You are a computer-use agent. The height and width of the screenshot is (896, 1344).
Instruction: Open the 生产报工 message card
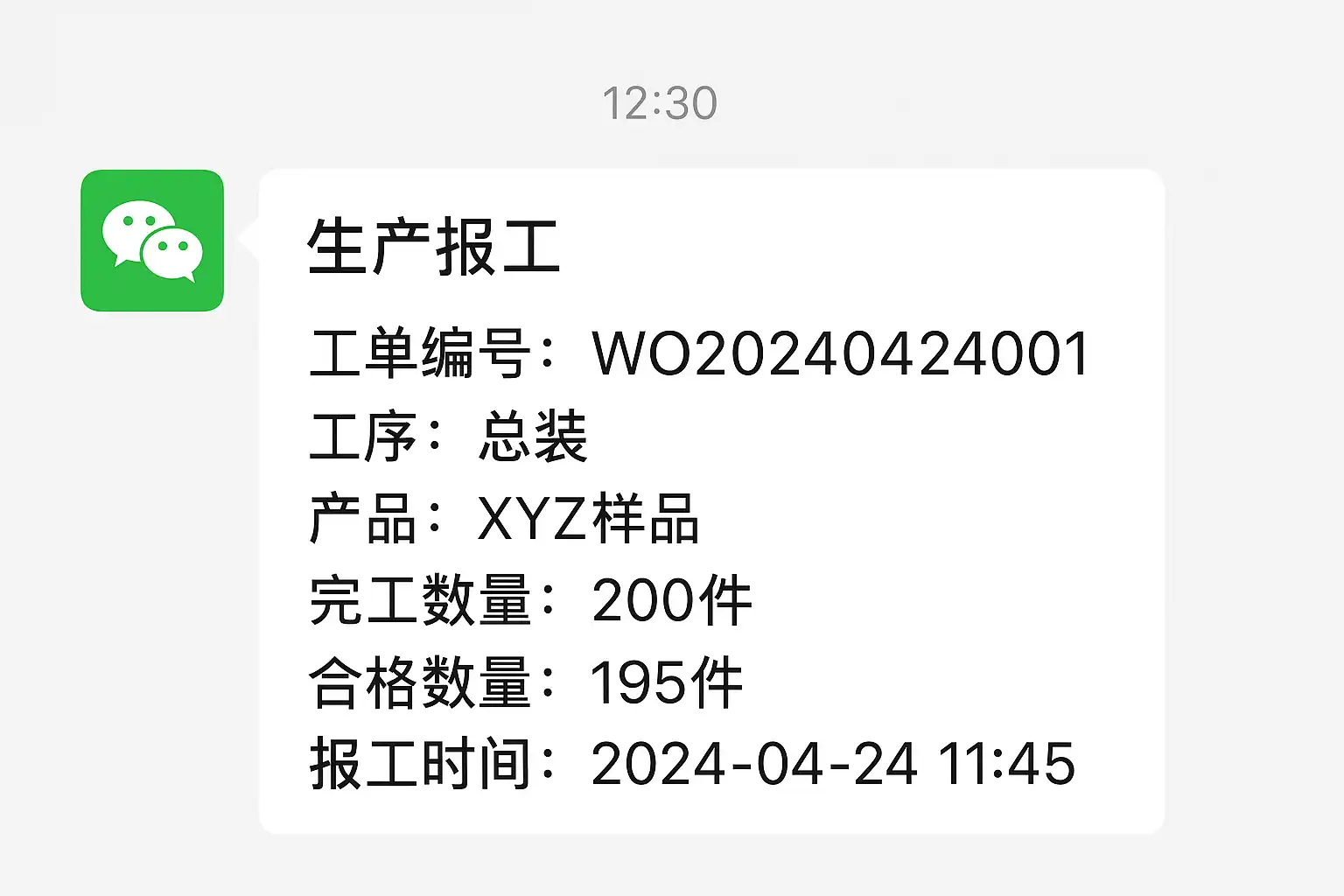(710, 500)
